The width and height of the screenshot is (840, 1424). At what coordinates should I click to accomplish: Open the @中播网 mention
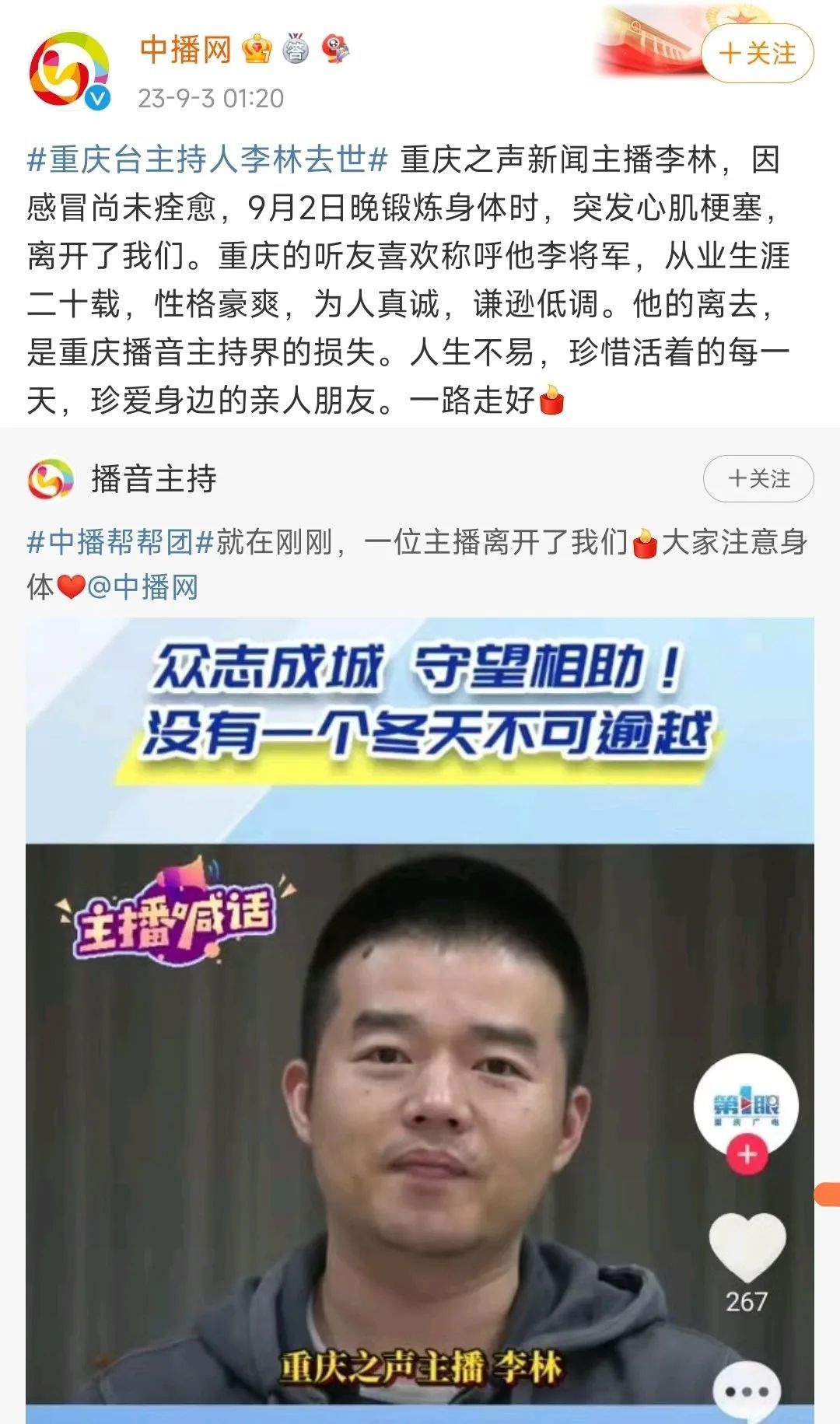[142, 587]
